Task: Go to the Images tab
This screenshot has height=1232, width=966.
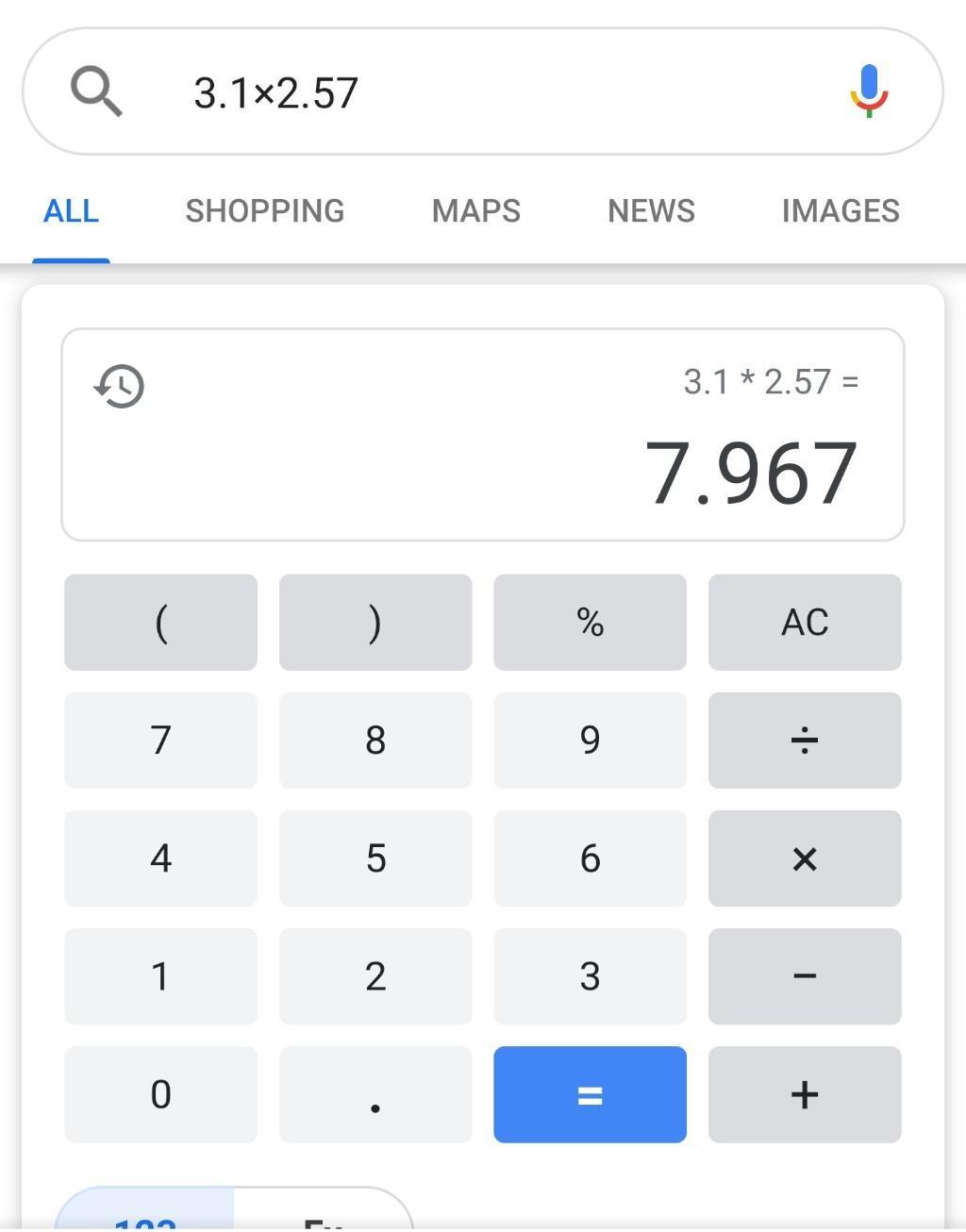Action: click(x=840, y=211)
